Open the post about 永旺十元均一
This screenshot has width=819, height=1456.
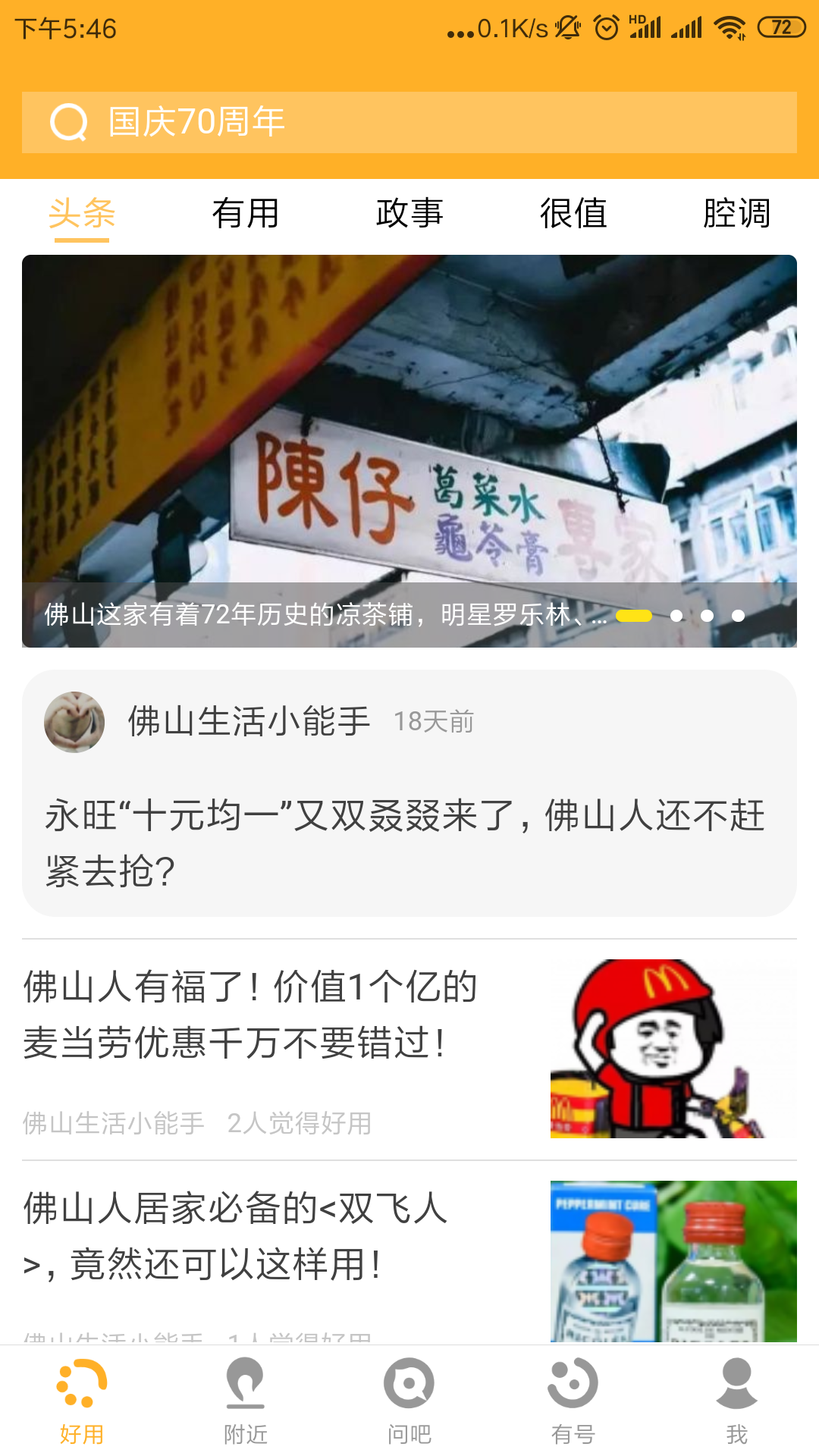point(409,842)
